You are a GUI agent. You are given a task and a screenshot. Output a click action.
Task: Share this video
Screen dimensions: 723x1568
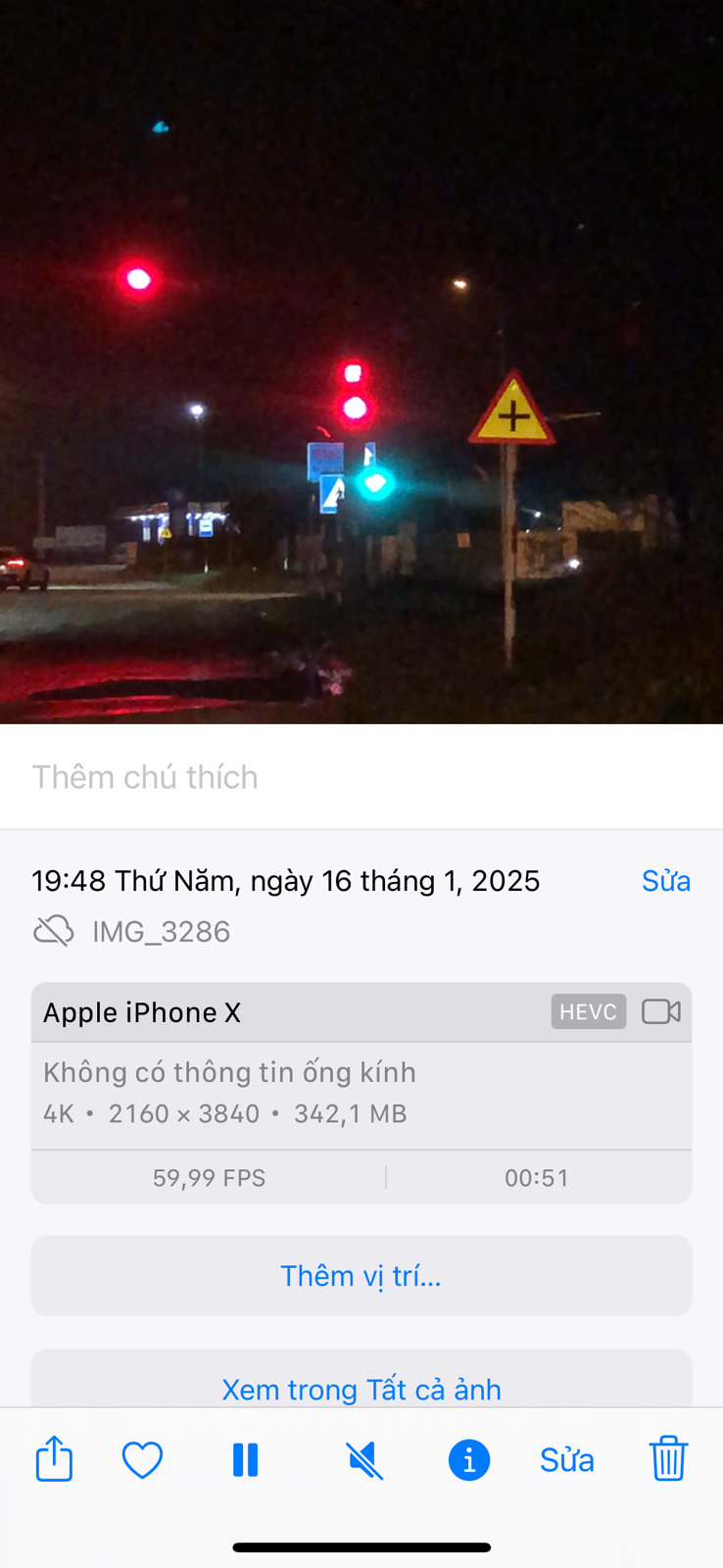[54, 1459]
